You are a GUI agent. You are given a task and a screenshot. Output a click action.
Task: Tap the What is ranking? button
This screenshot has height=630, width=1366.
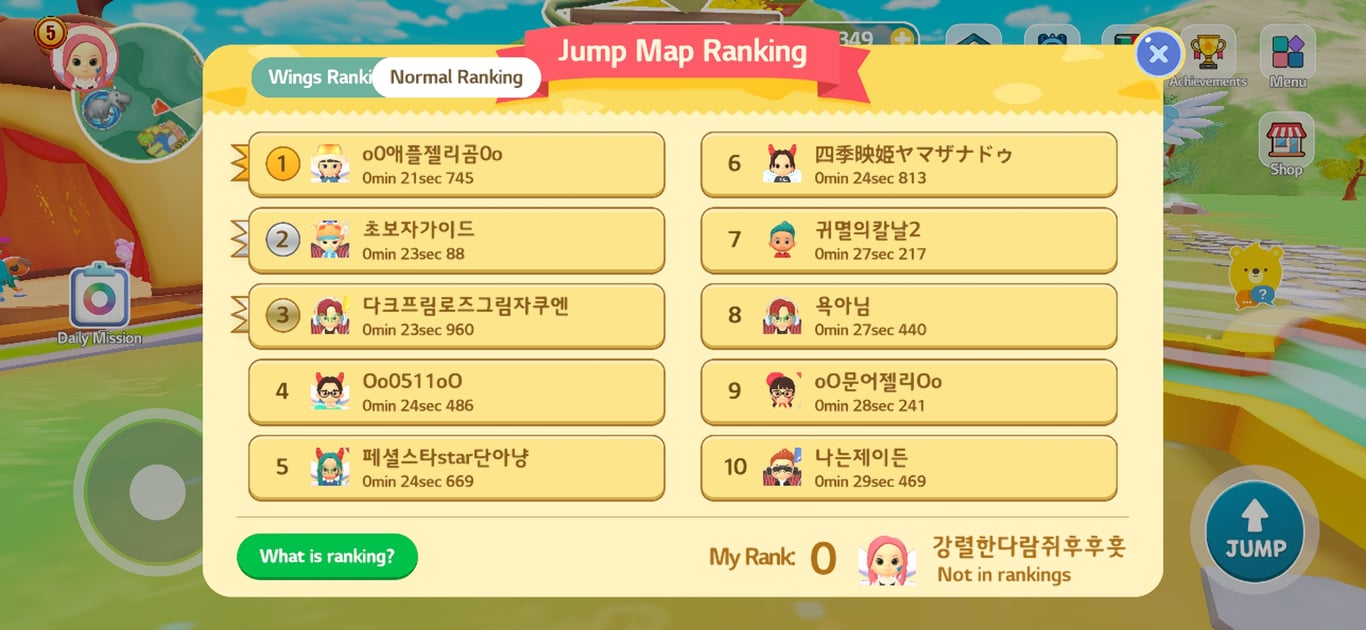(x=327, y=556)
